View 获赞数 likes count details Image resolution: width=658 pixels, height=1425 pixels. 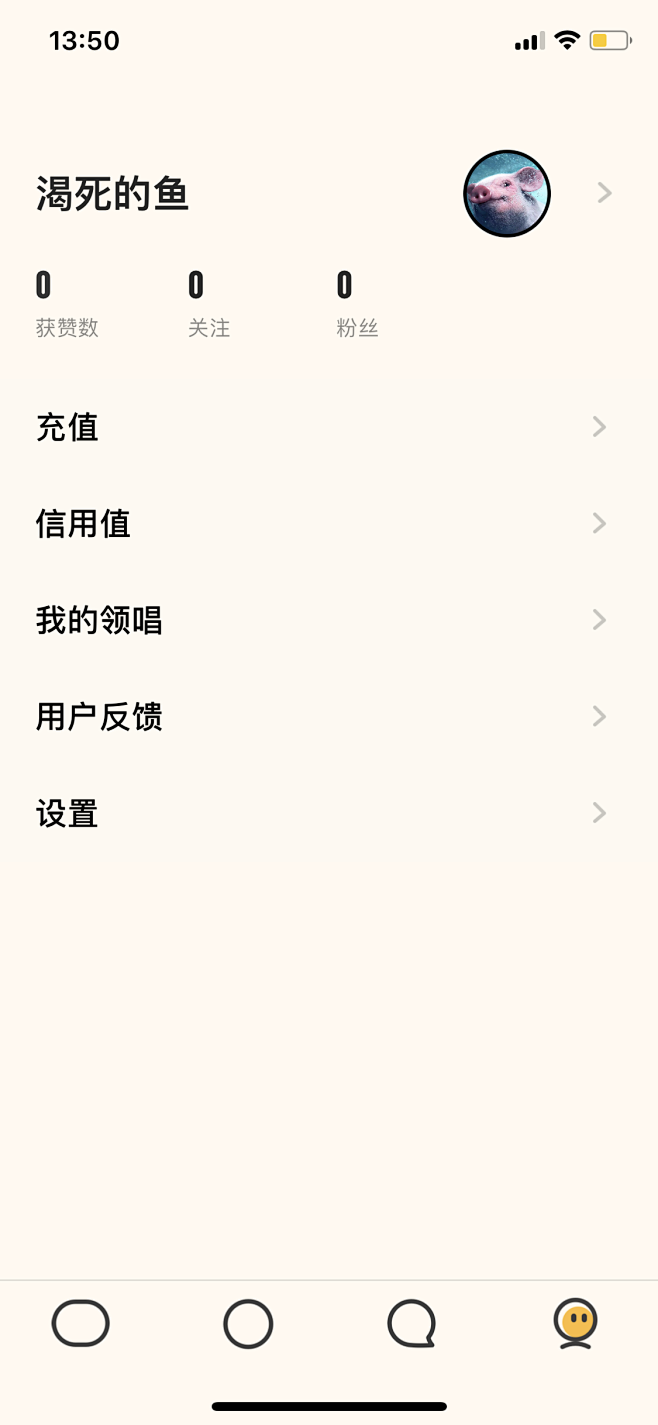(67, 304)
